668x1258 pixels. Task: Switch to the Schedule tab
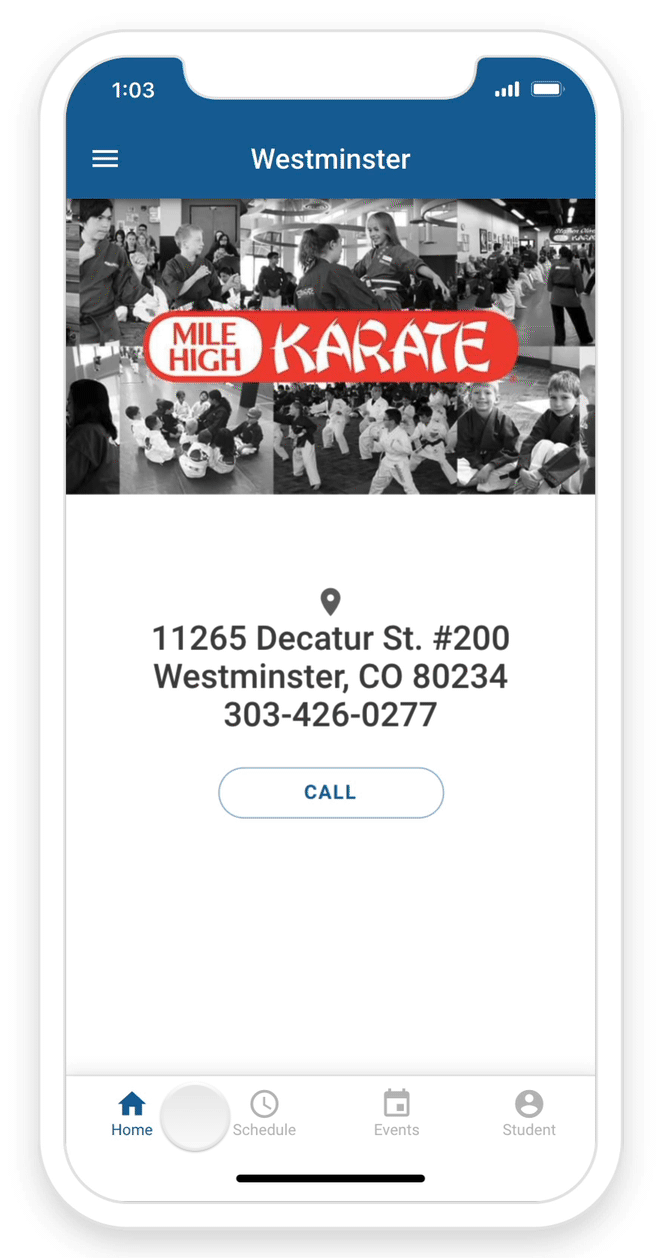[x=264, y=1114]
